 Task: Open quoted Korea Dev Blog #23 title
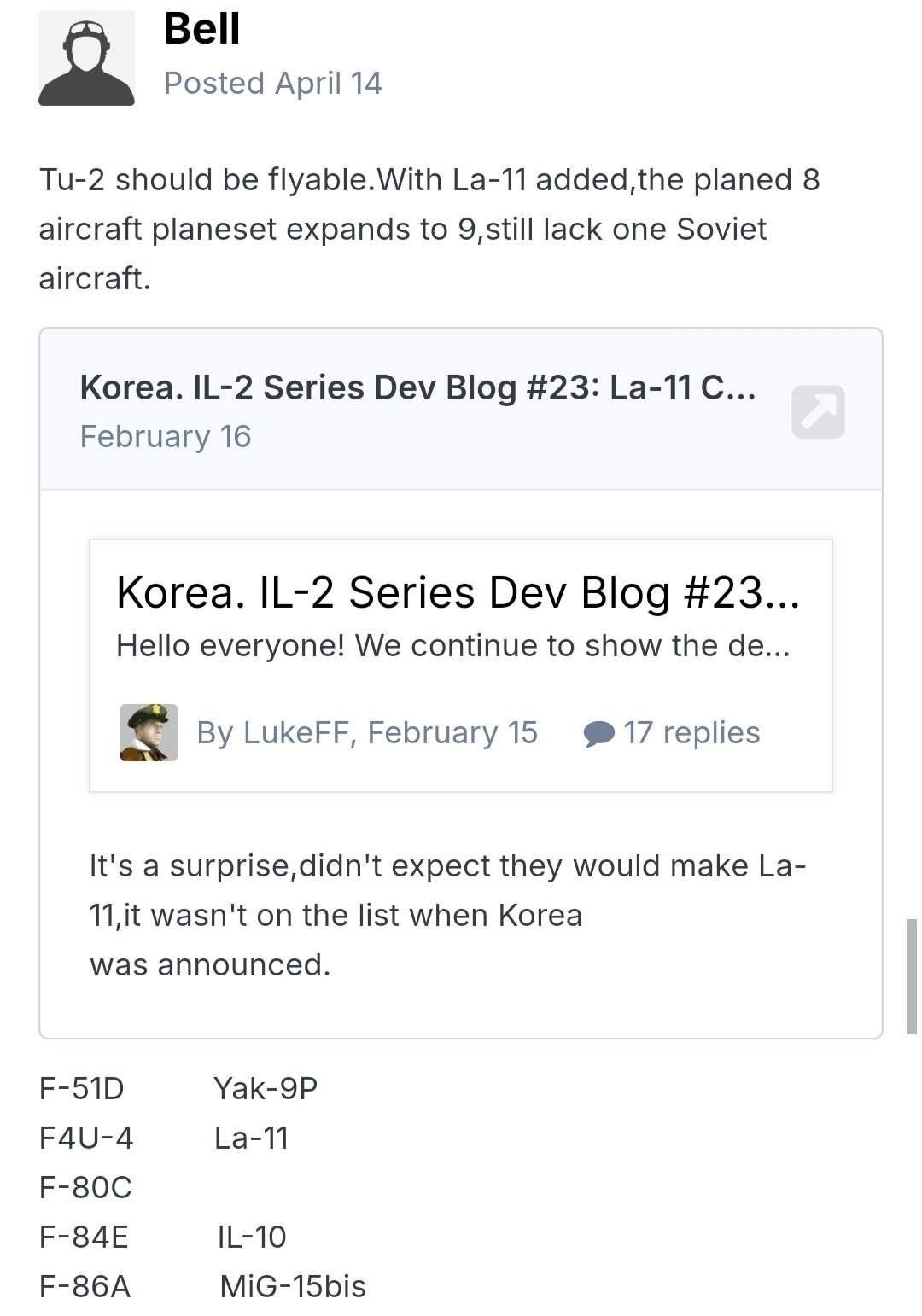click(417, 387)
